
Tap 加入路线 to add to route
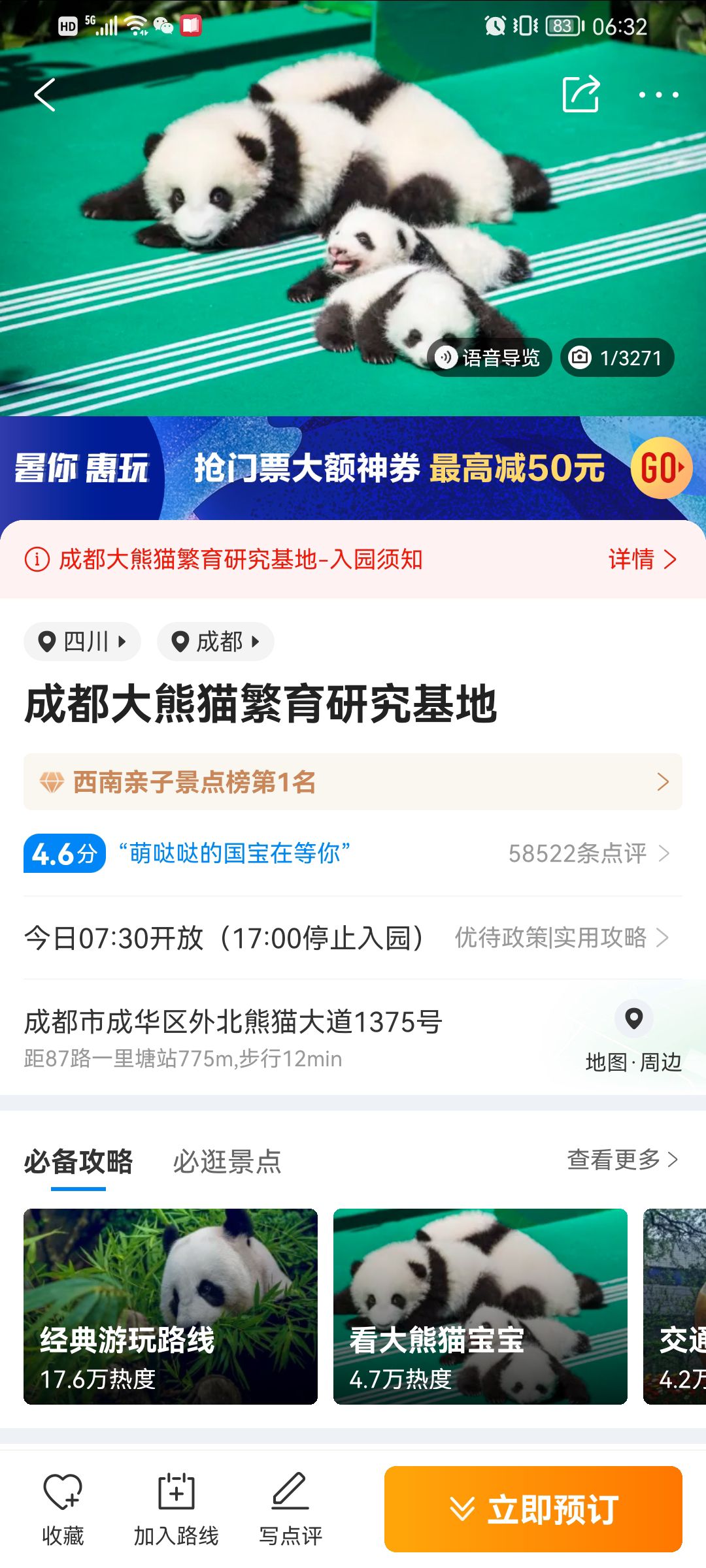click(176, 1509)
